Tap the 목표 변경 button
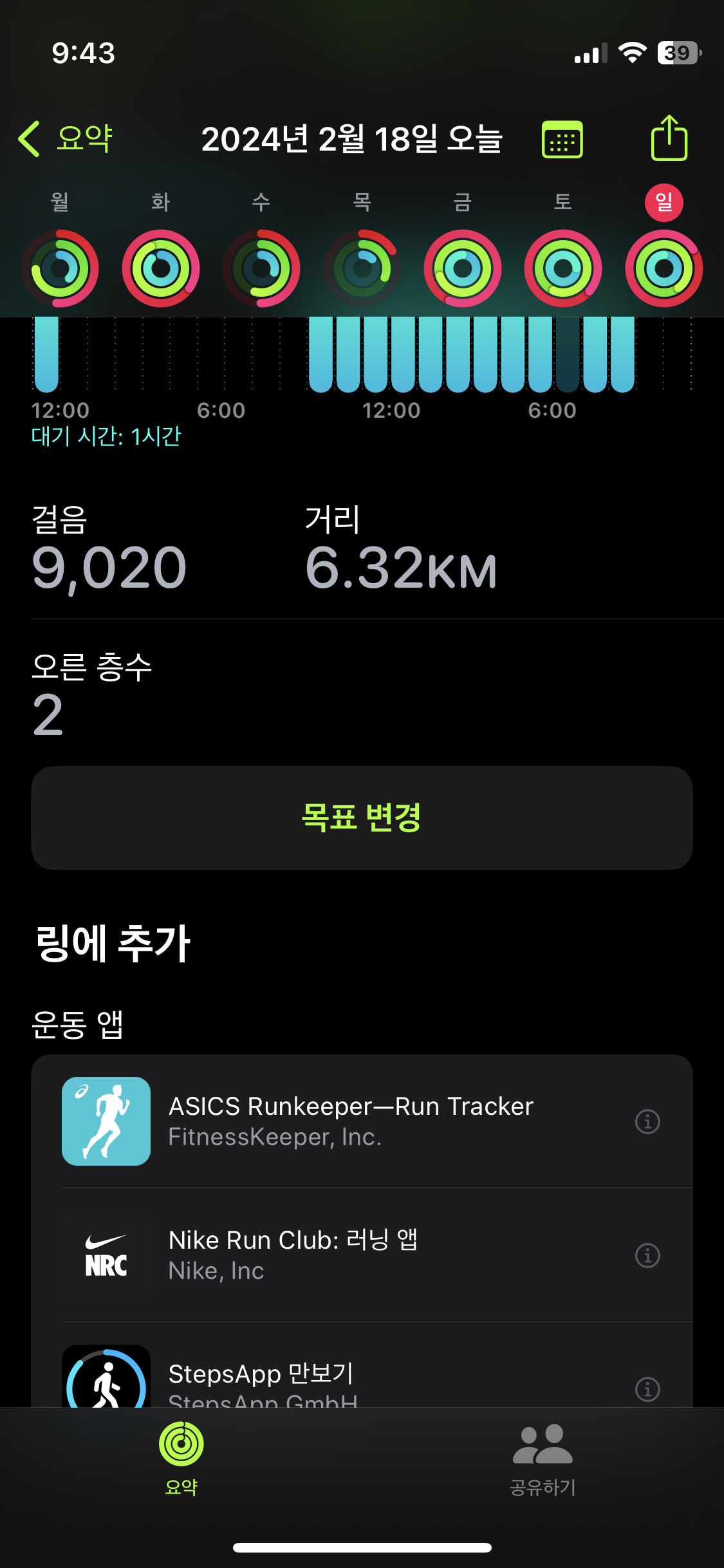The image size is (724, 1568). coord(362,817)
